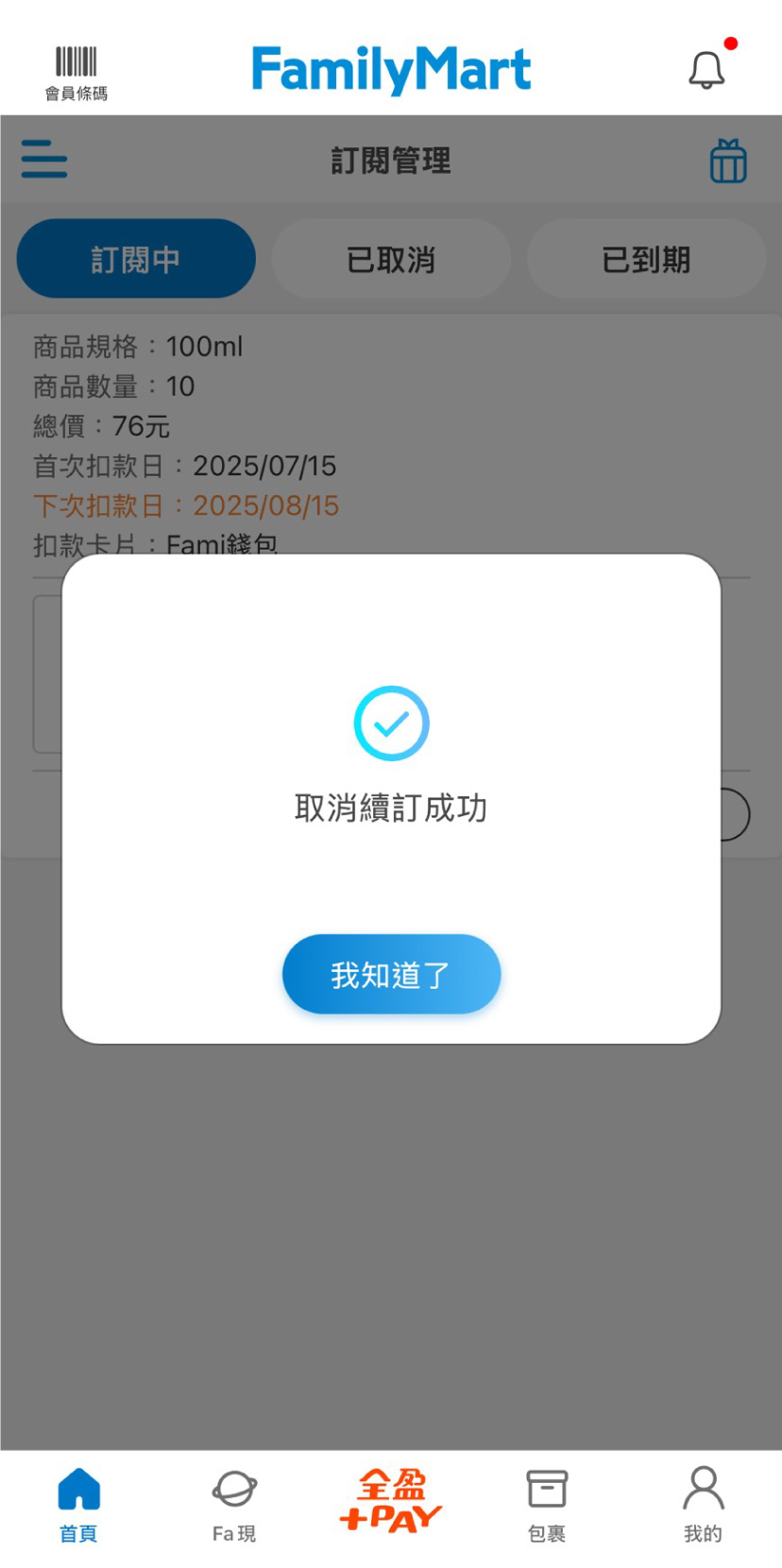
Task: Open the gift box icon
Action: pyautogui.click(x=727, y=161)
